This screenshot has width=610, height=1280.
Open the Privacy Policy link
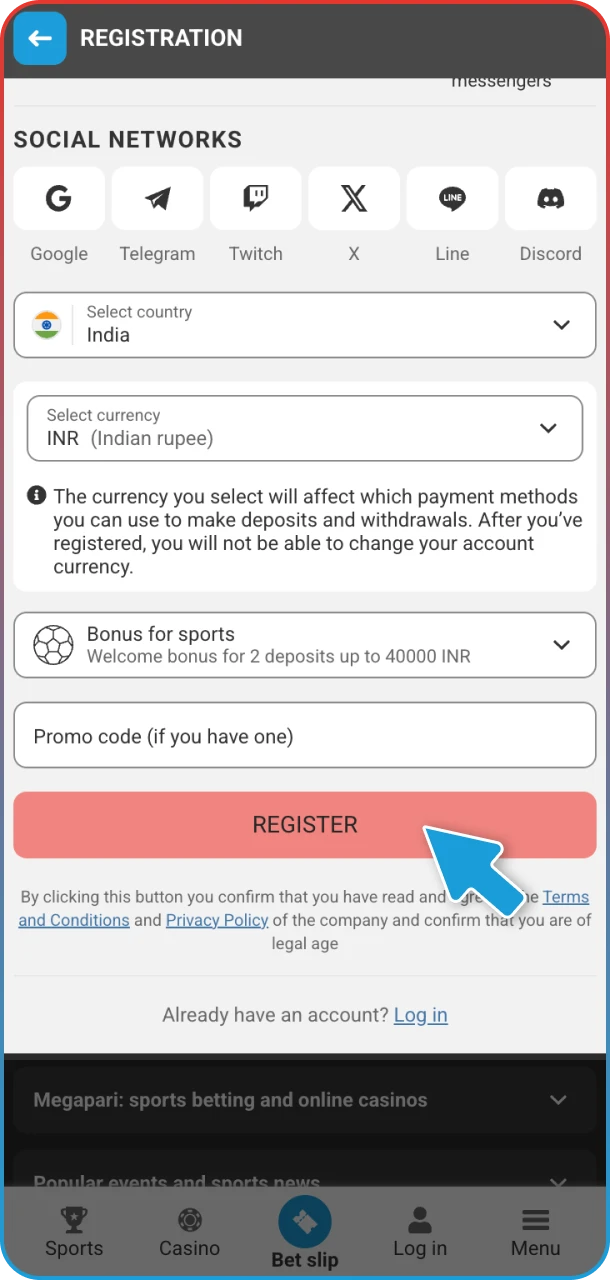pyautogui.click(x=217, y=920)
